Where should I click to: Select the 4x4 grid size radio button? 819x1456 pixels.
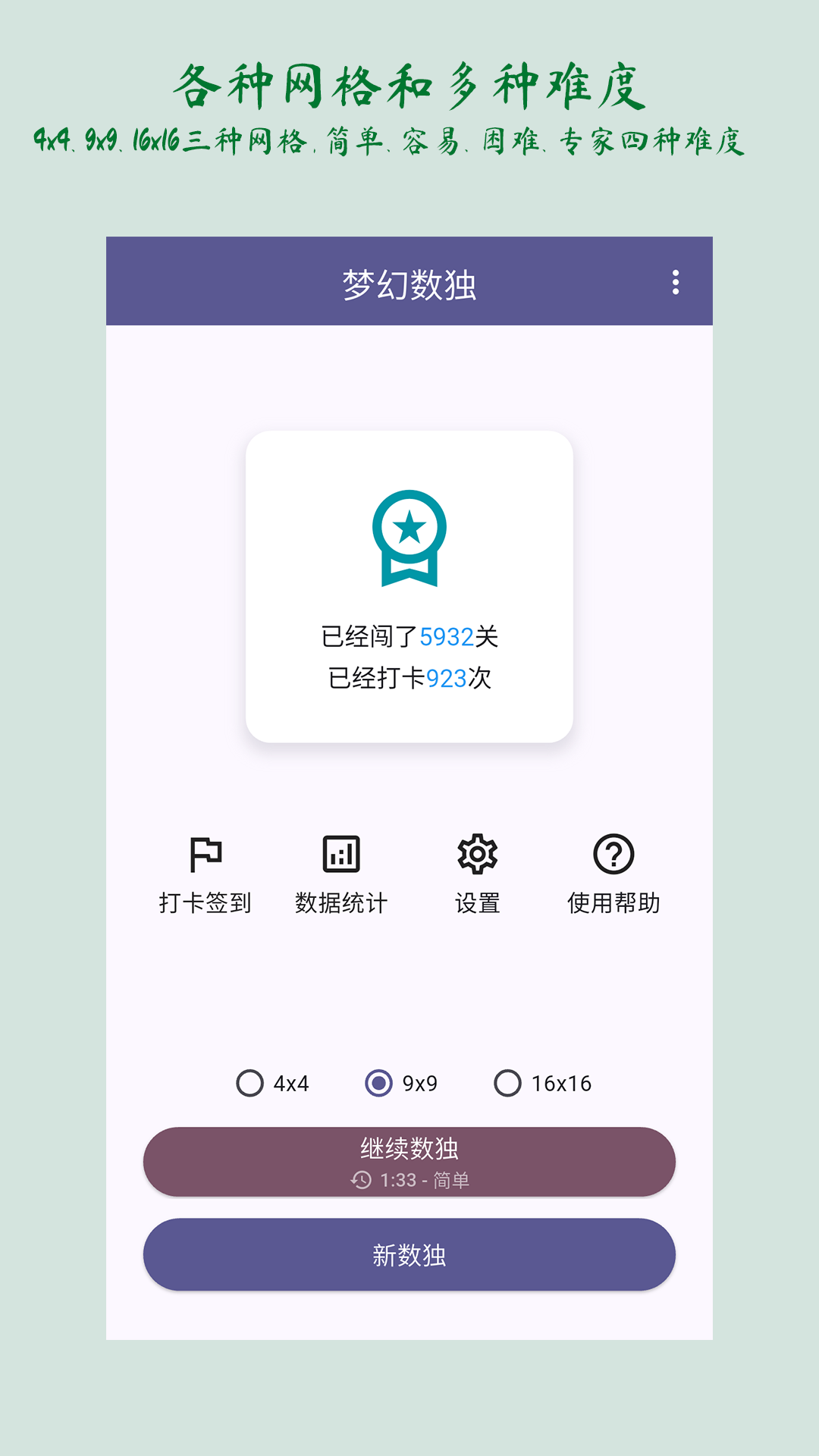[250, 1084]
